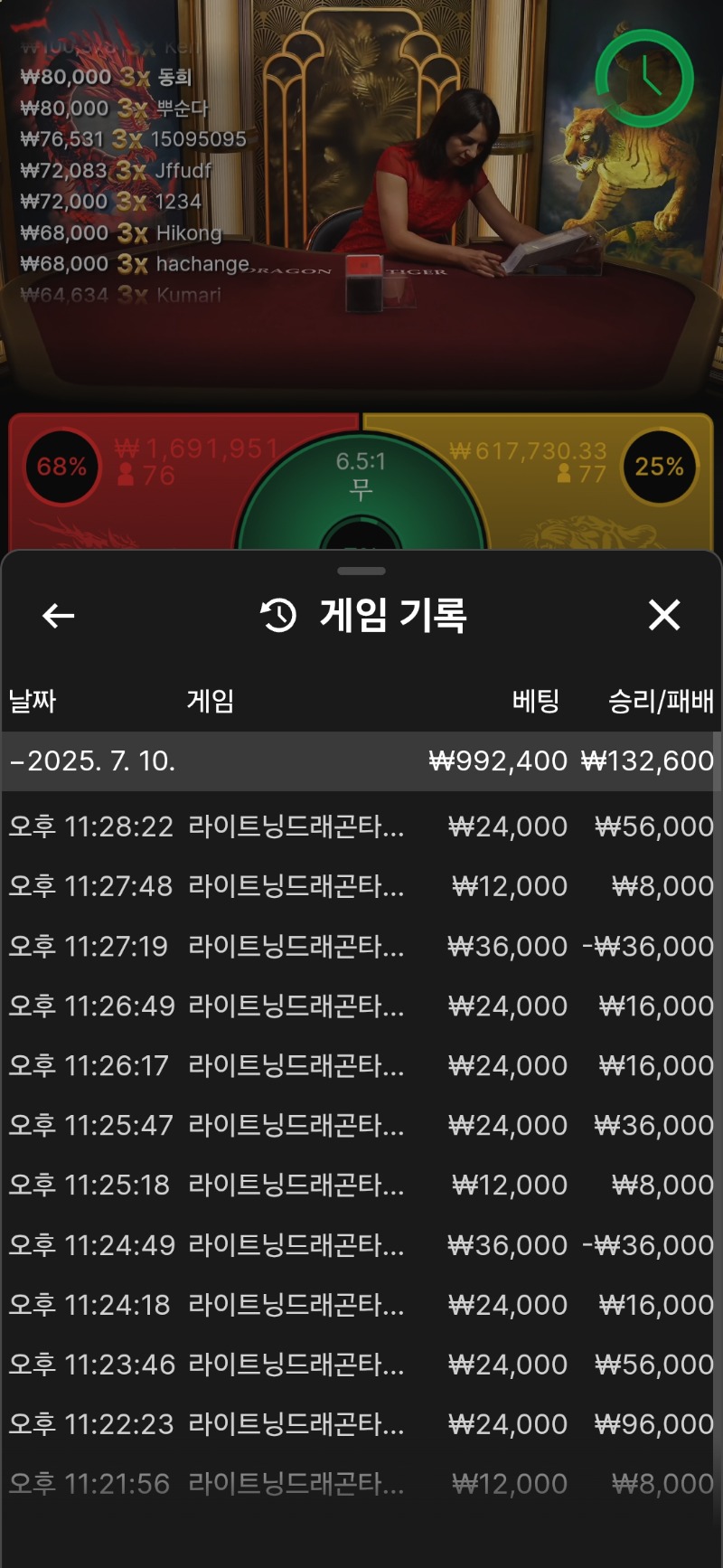Image resolution: width=723 pixels, height=1568 pixels.
Task: Open the 오후 11:27:48 game record
Action: pyautogui.click(x=361, y=886)
